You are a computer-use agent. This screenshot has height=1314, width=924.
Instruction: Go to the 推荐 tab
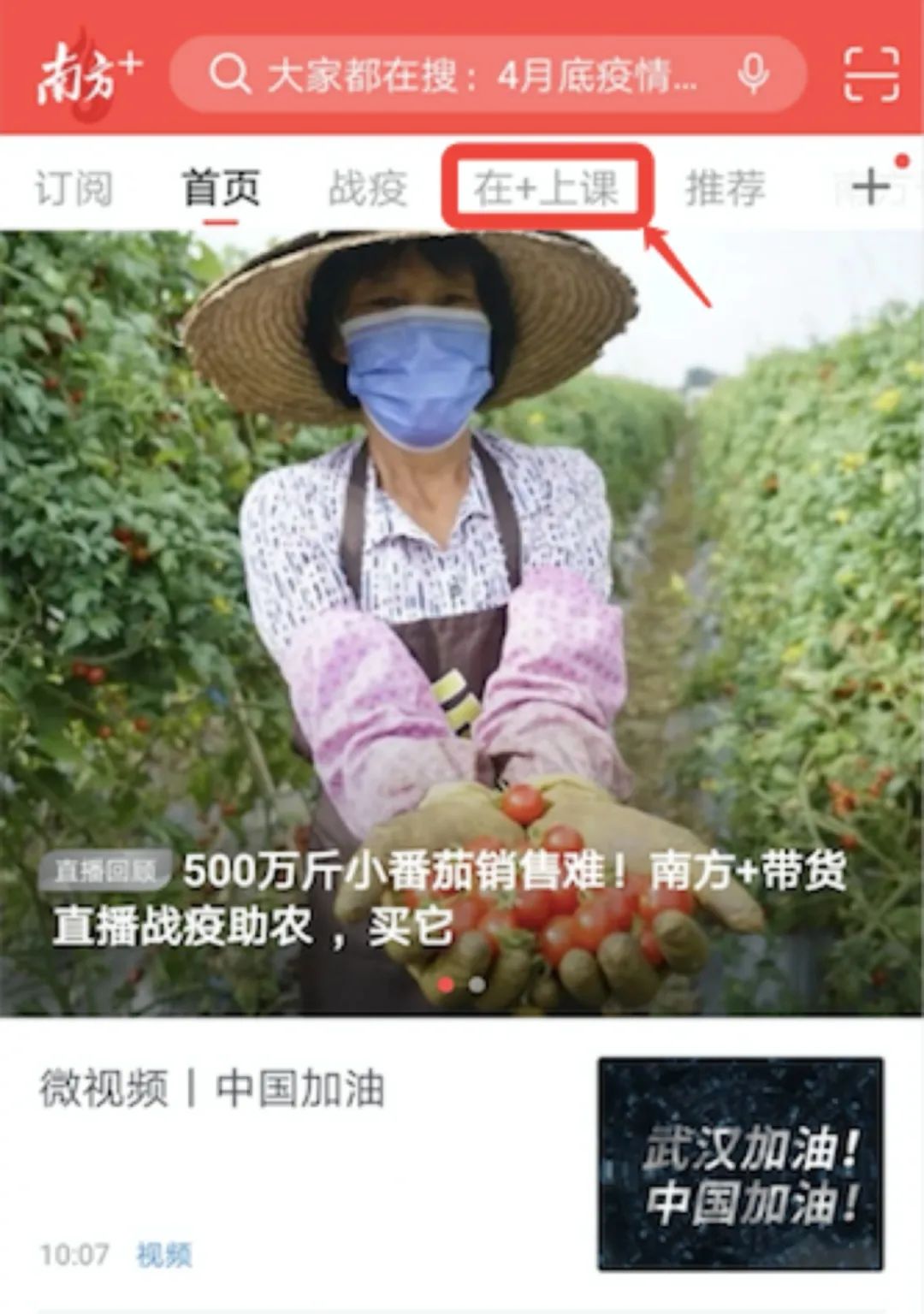pyautogui.click(x=725, y=187)
